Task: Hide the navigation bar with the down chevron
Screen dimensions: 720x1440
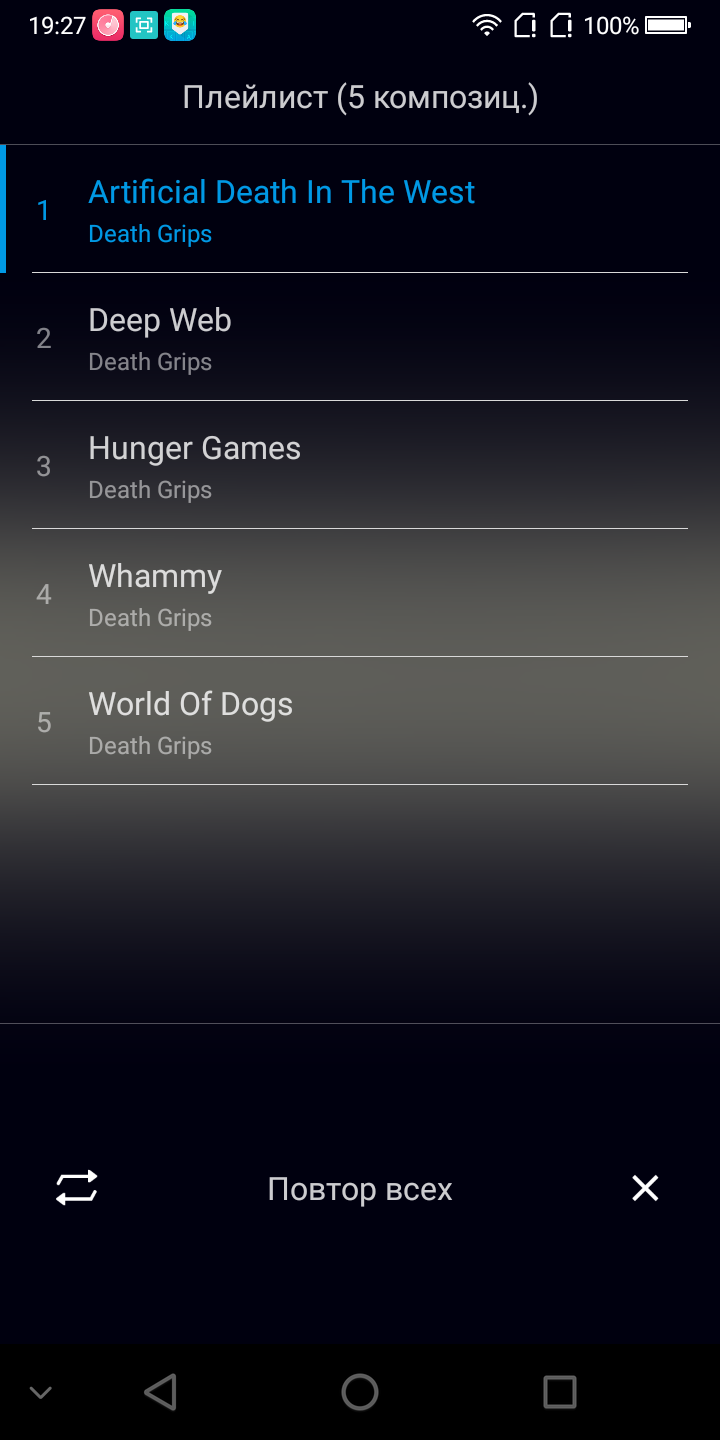Action: pos(41,1392)
